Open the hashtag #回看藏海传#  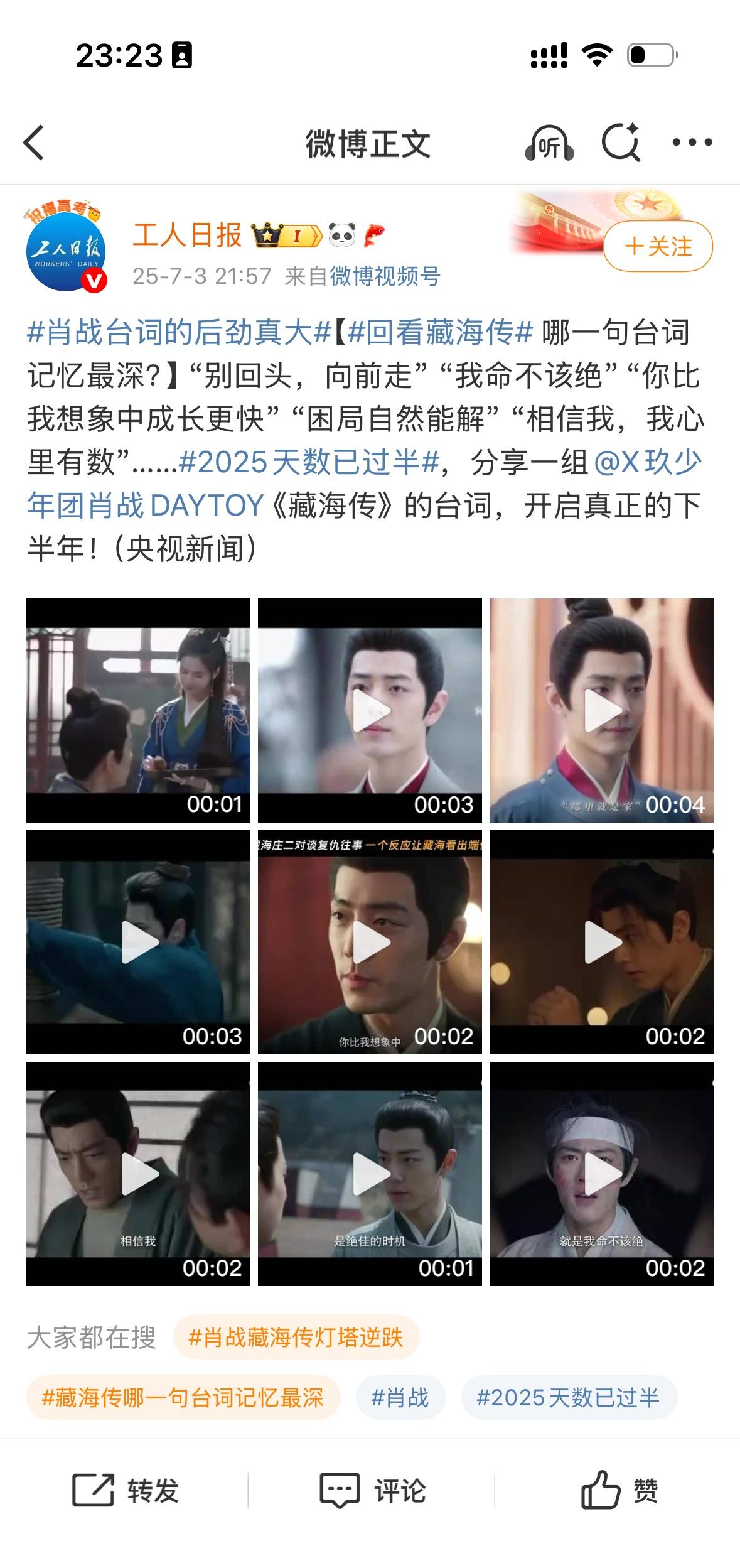tap(439, 332)
